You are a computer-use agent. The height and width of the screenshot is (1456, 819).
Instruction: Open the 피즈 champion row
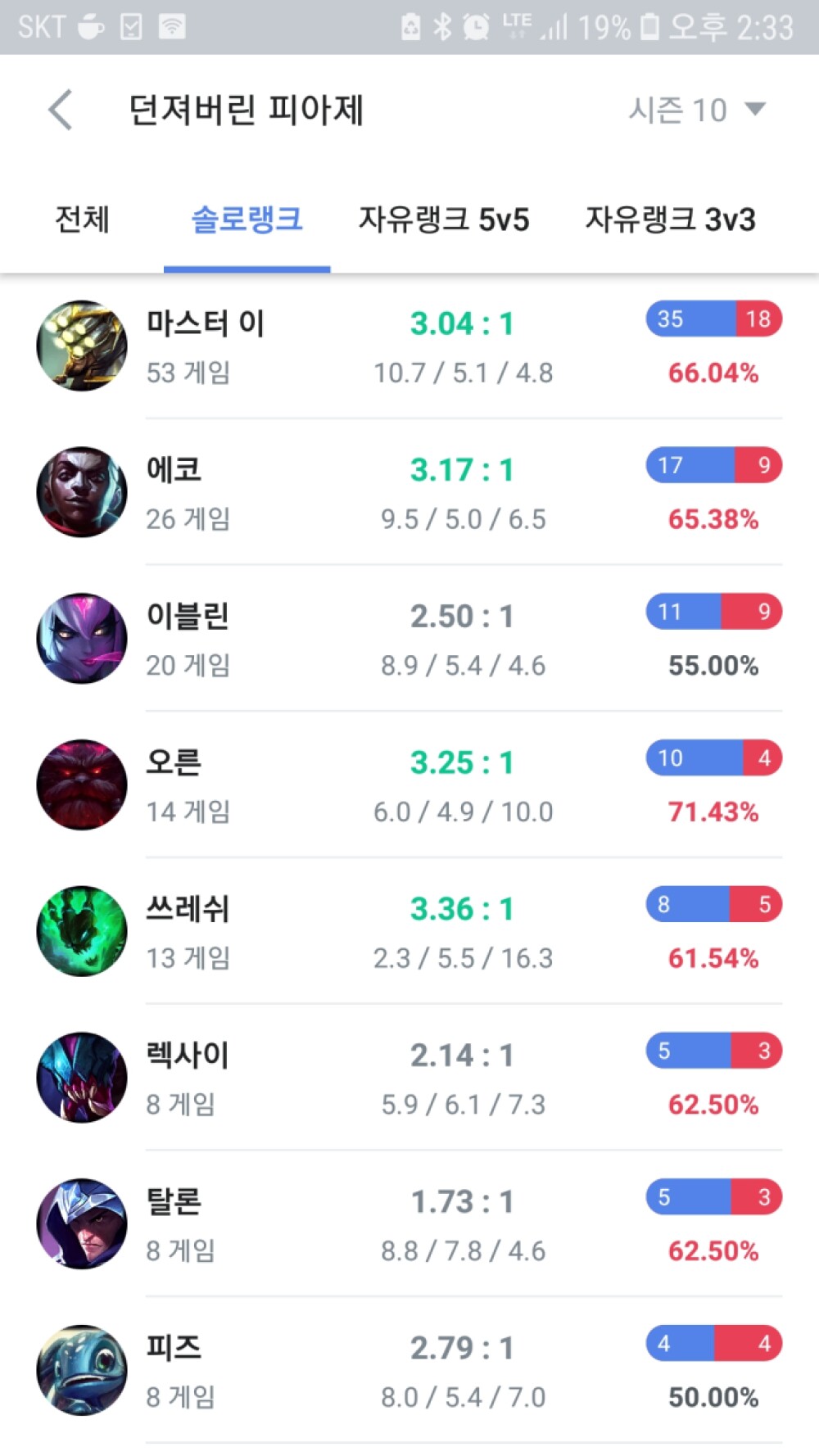409,1372
